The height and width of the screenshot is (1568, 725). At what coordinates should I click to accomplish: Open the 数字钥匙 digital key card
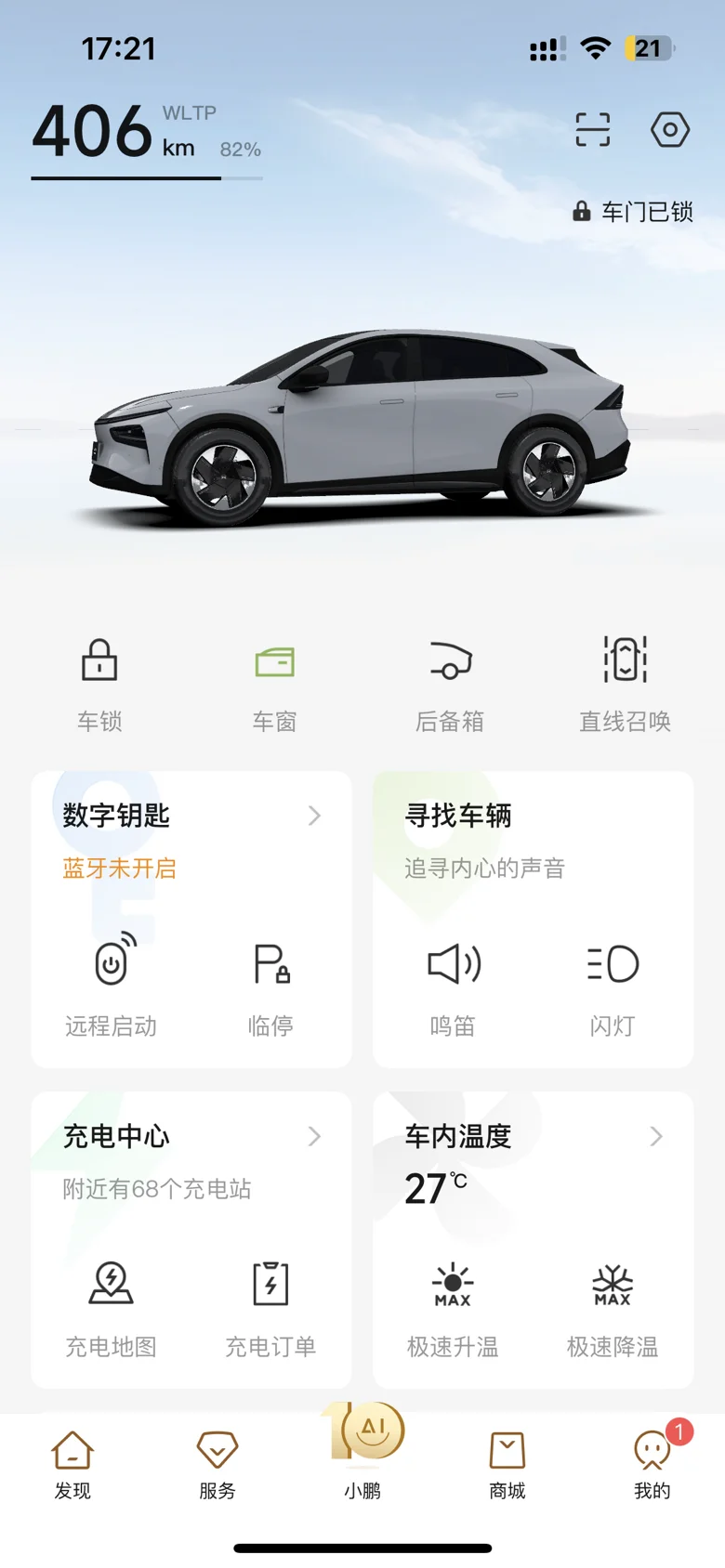pos(191,817)
